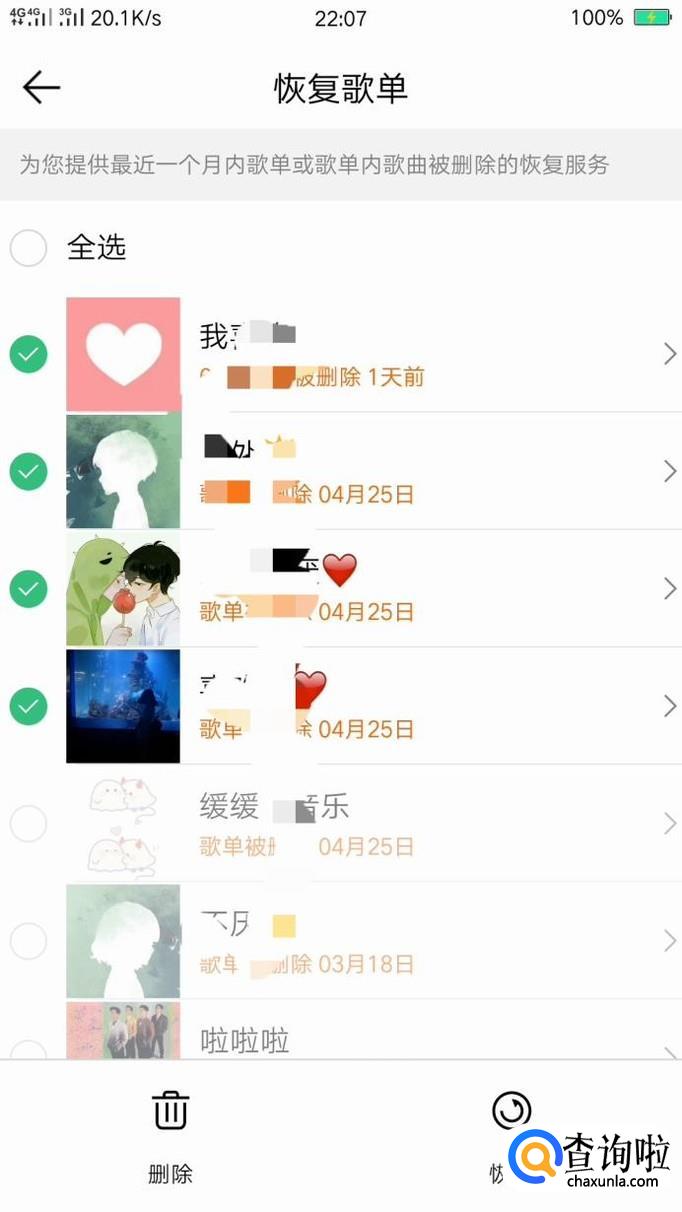
Task: Uncheck the playlist with the pink heart cover
Action: [x=29, y=354]
